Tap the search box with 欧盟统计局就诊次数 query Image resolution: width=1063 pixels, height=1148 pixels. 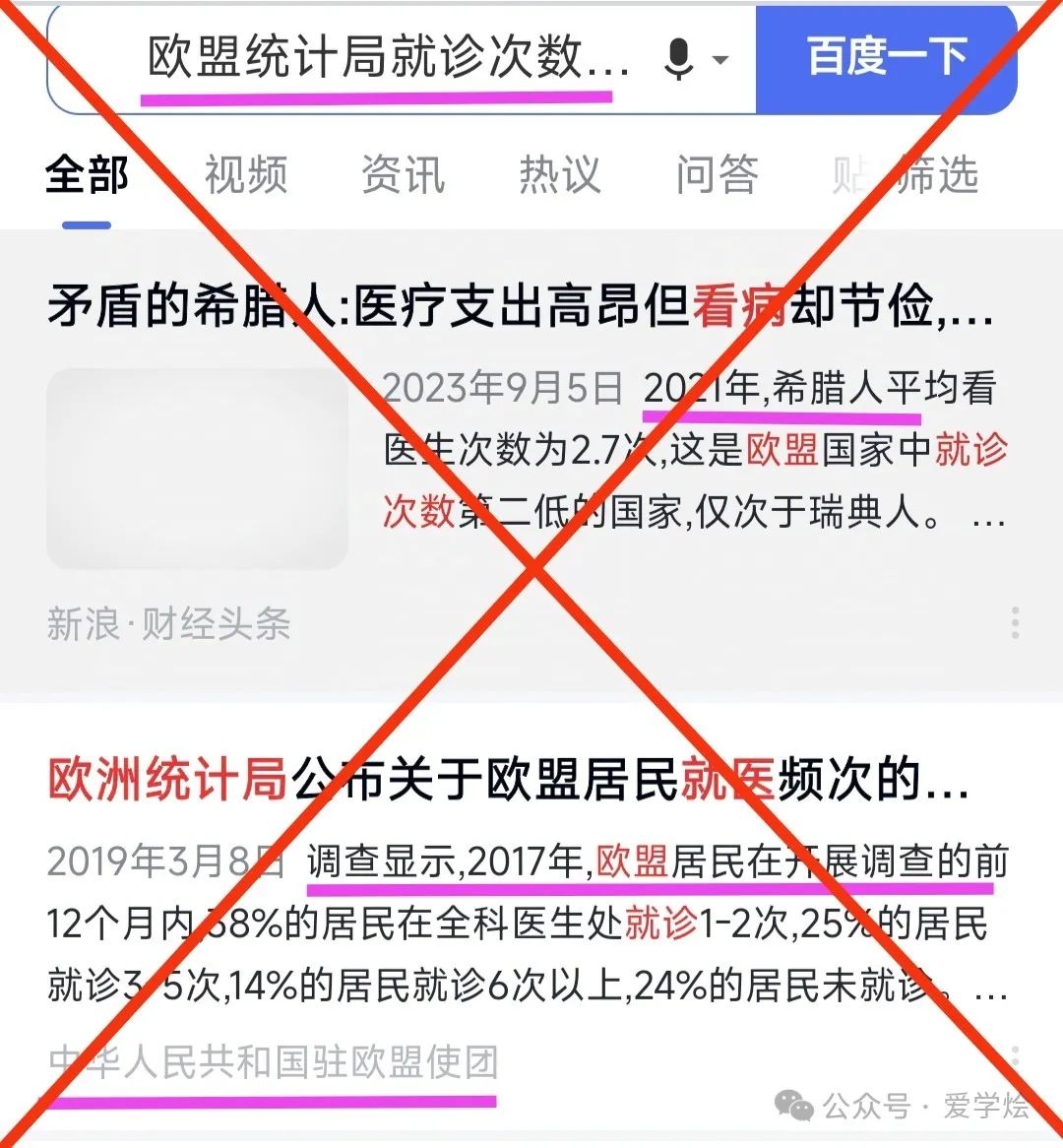389,57
